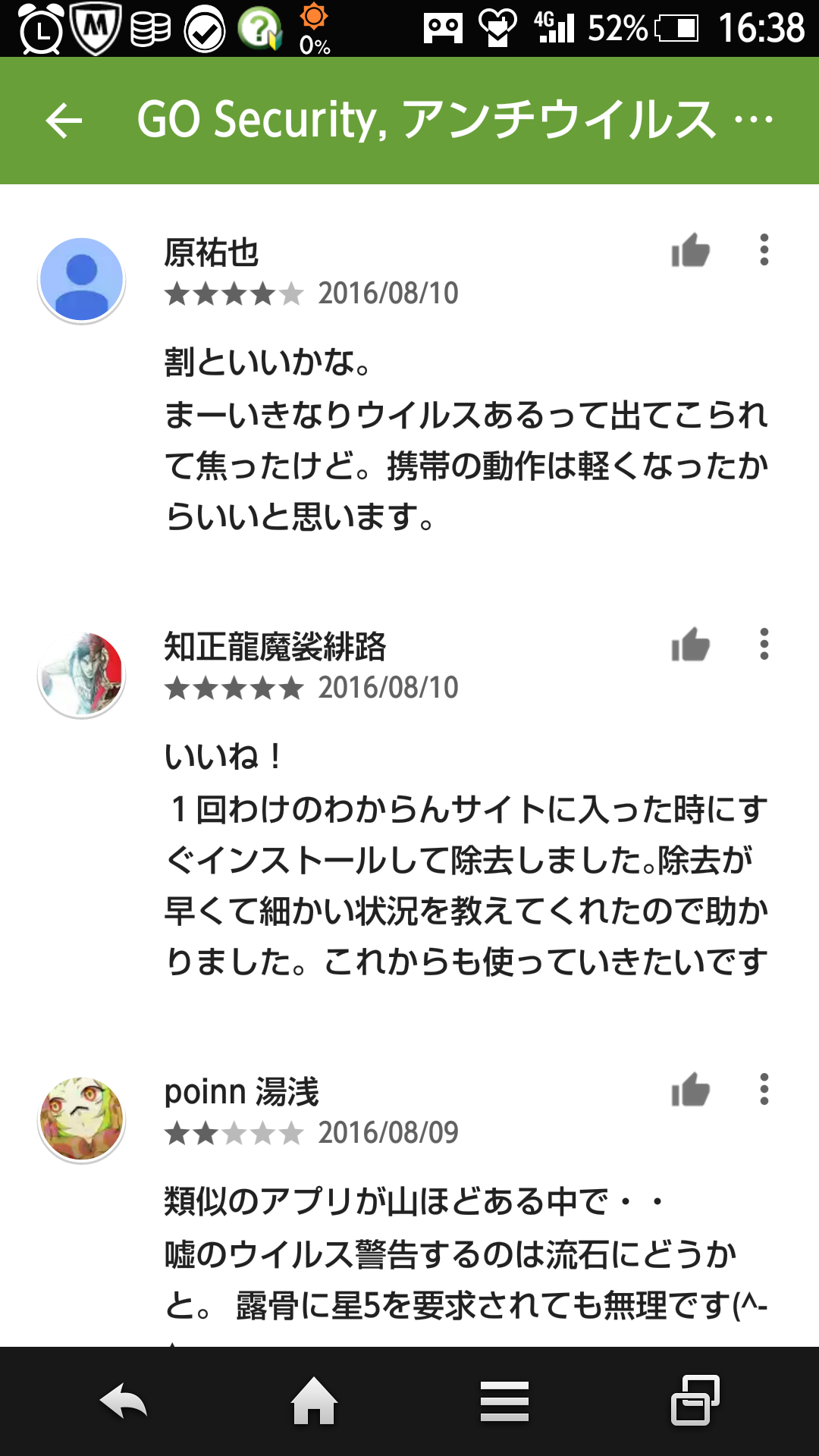
Task: Open 知正龍魔裟緋路's profile picture
Action: (x=82, y=674)
